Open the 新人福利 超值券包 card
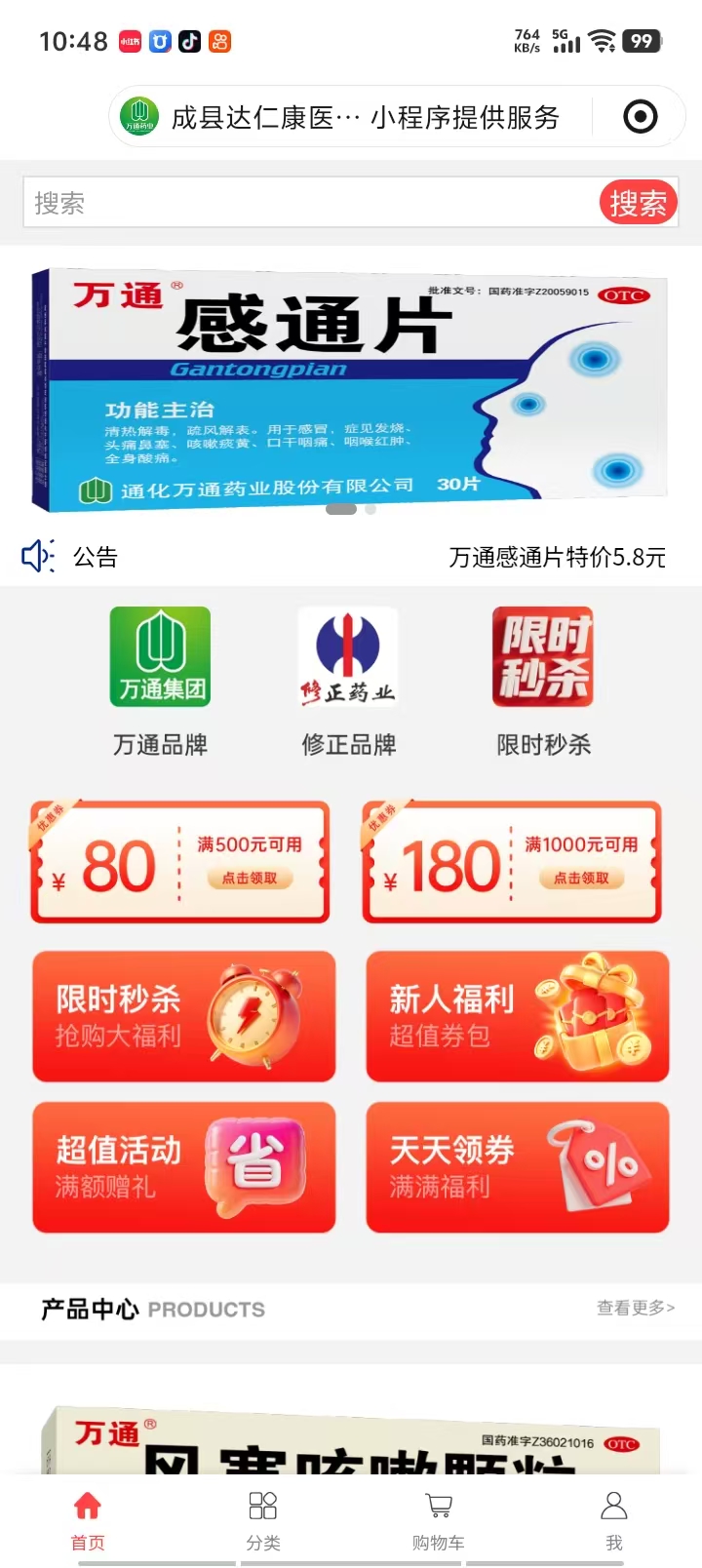 pos(518,1017)
